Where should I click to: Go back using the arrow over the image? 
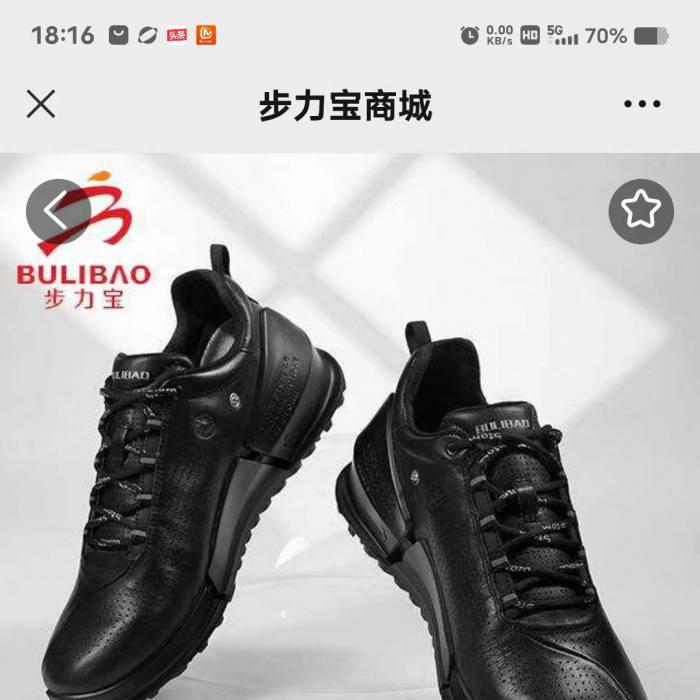click(57, 211)
